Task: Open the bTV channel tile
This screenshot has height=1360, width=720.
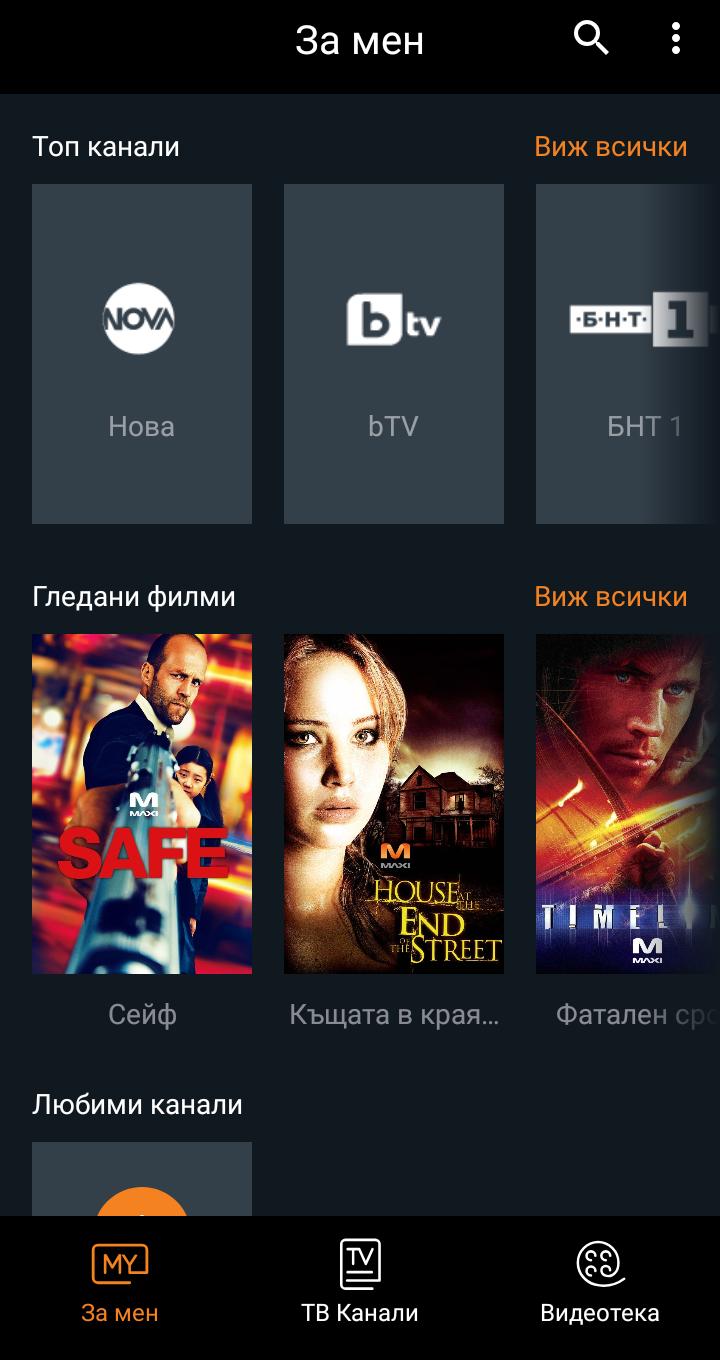Action: (x=394, y=353)
